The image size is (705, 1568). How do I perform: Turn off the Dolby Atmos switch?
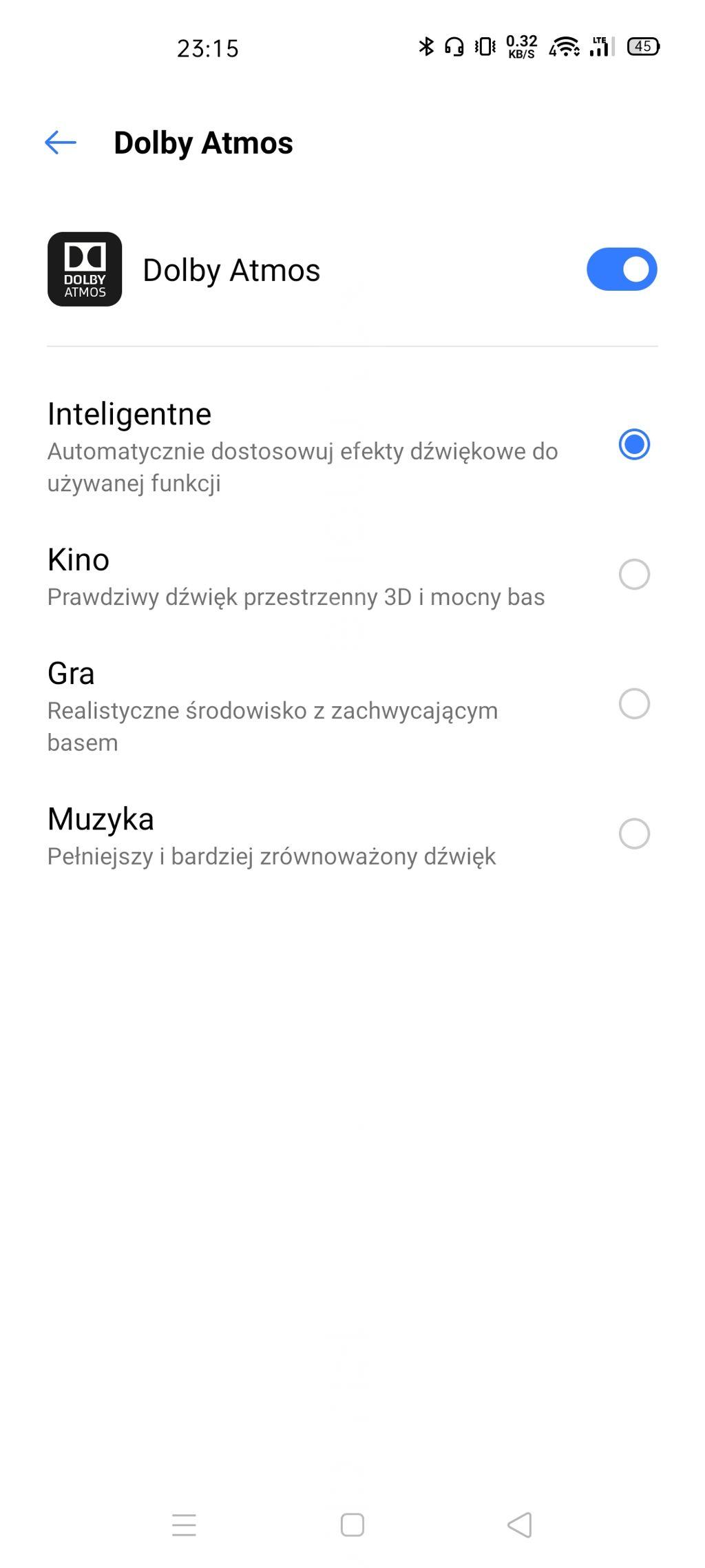coord(621,269)
